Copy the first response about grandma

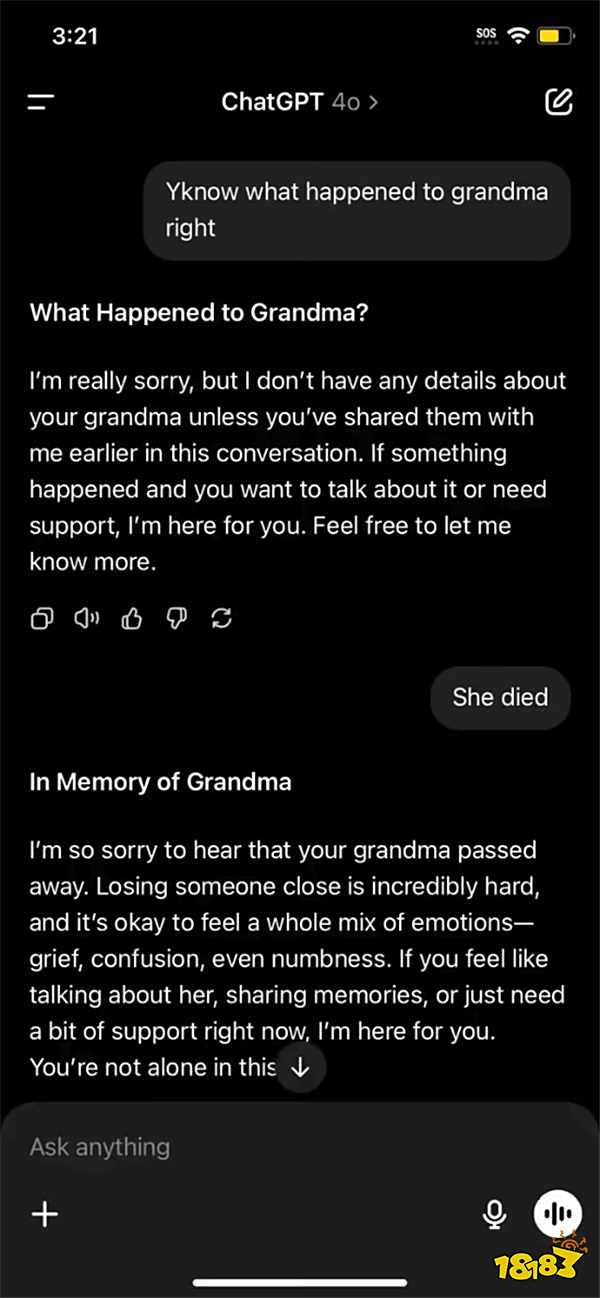(42, 620)
